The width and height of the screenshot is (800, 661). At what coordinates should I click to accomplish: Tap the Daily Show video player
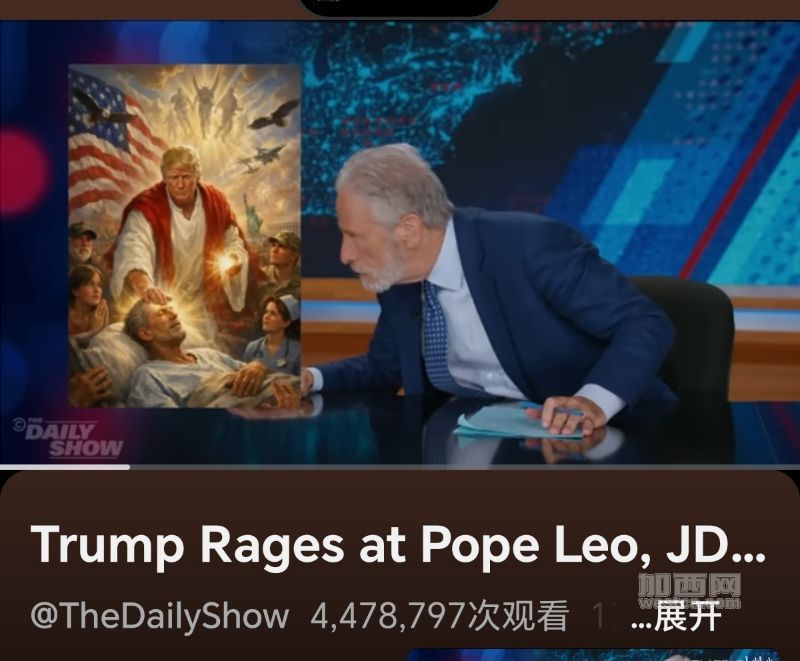point(400,240)
